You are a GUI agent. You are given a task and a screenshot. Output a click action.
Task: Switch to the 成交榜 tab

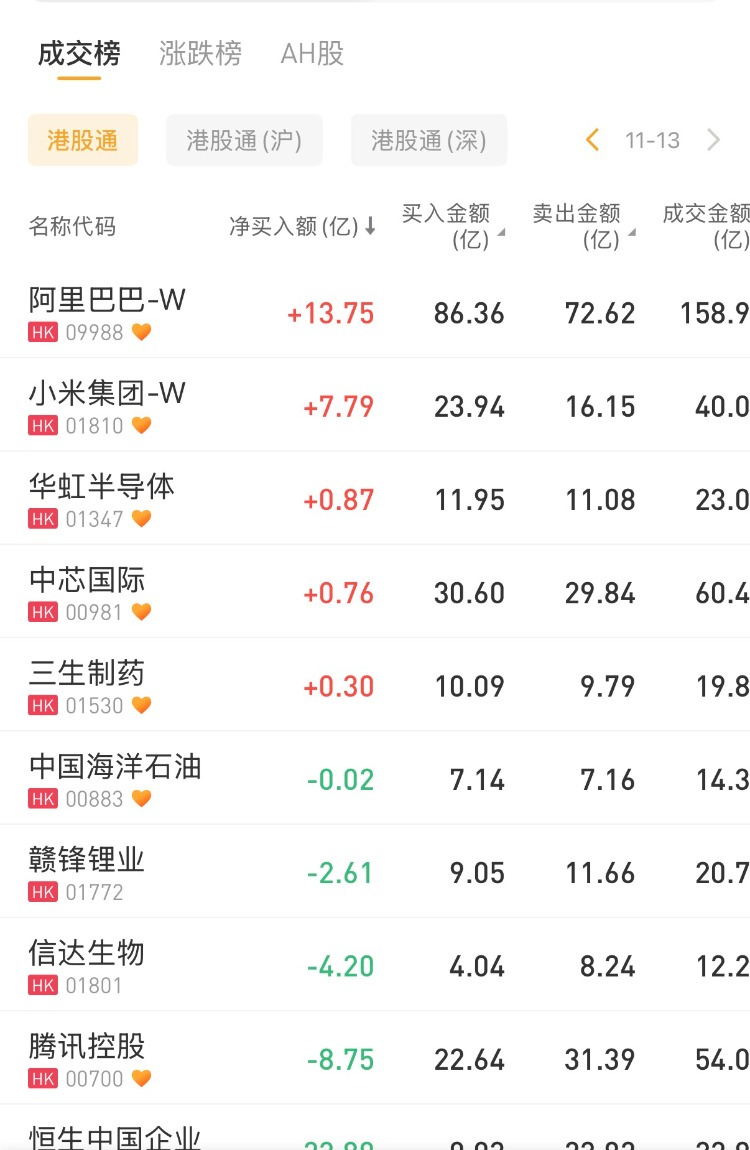tap(79, 53)
